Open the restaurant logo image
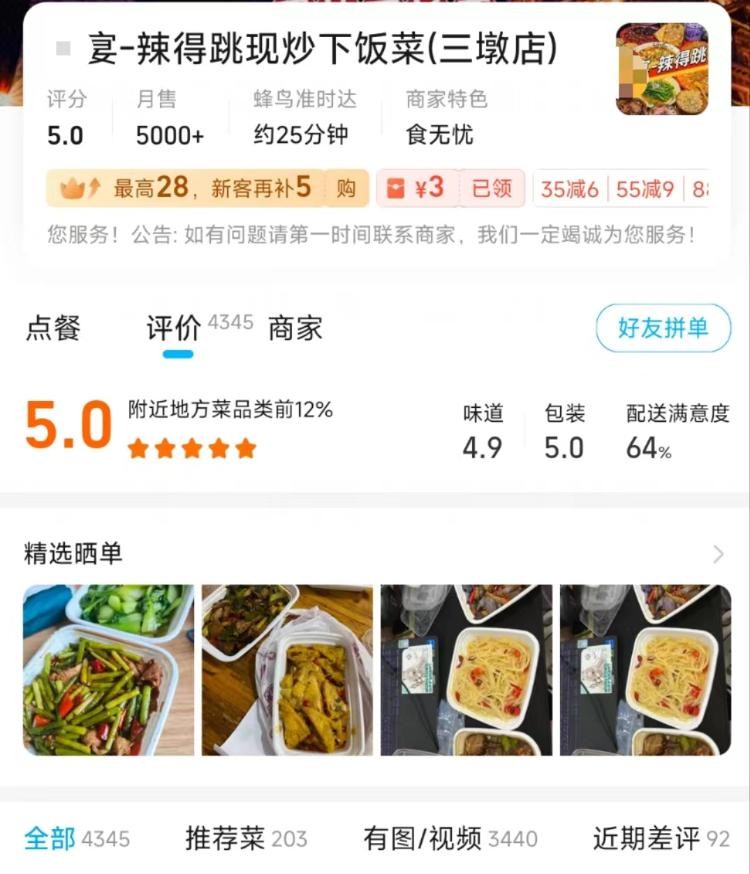 [662, 69]
